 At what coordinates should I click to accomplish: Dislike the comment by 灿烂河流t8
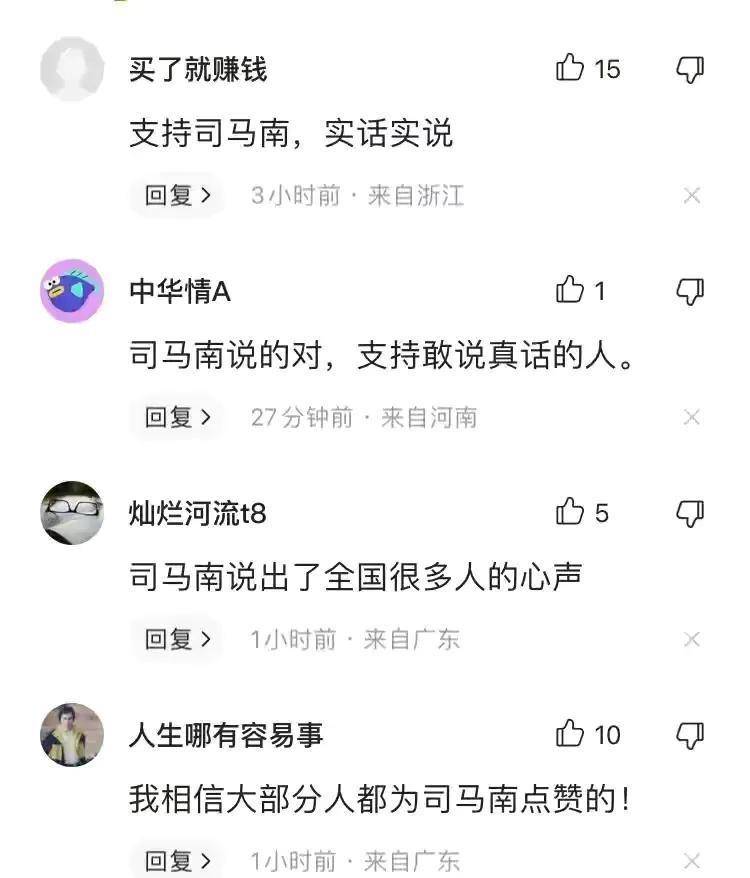coord(690,512)
